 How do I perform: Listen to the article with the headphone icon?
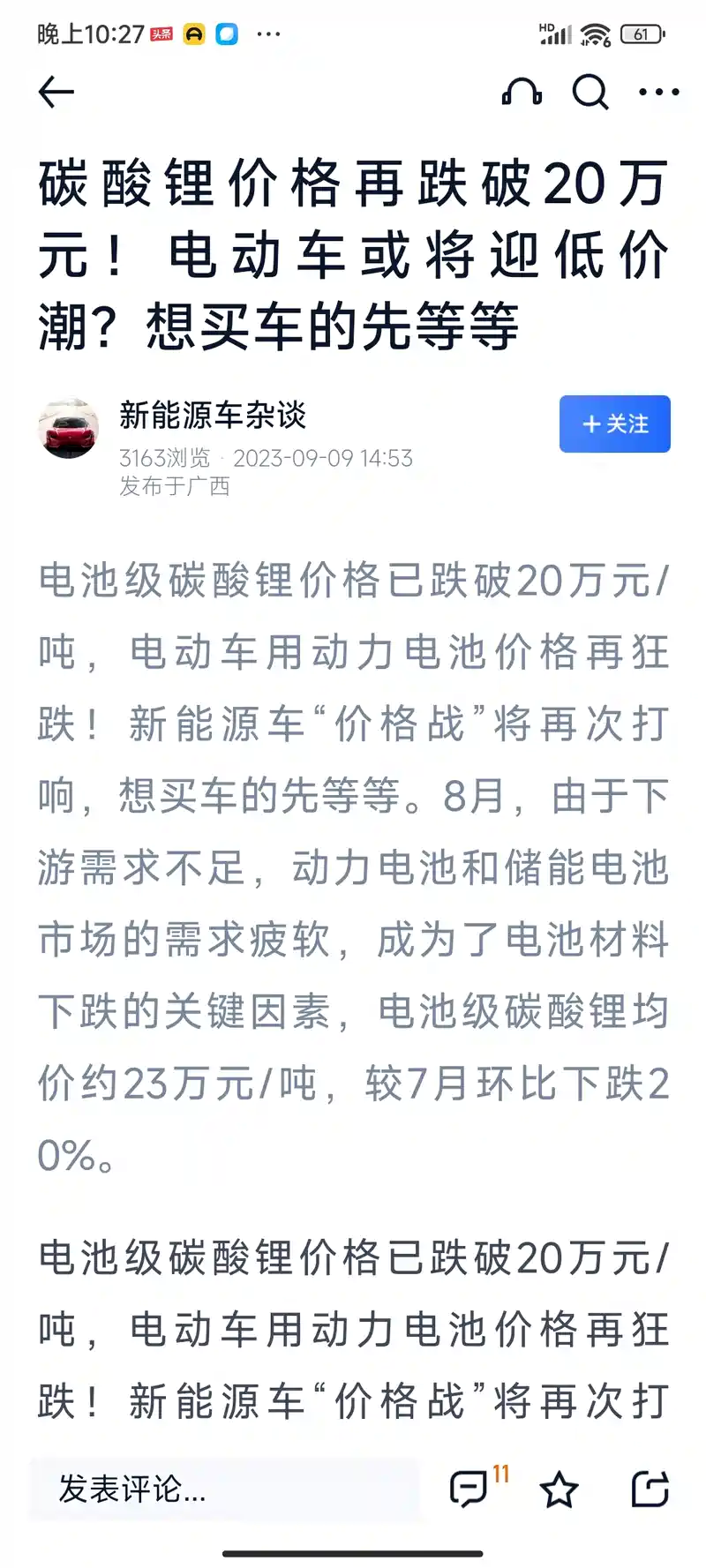coord(522,92)
